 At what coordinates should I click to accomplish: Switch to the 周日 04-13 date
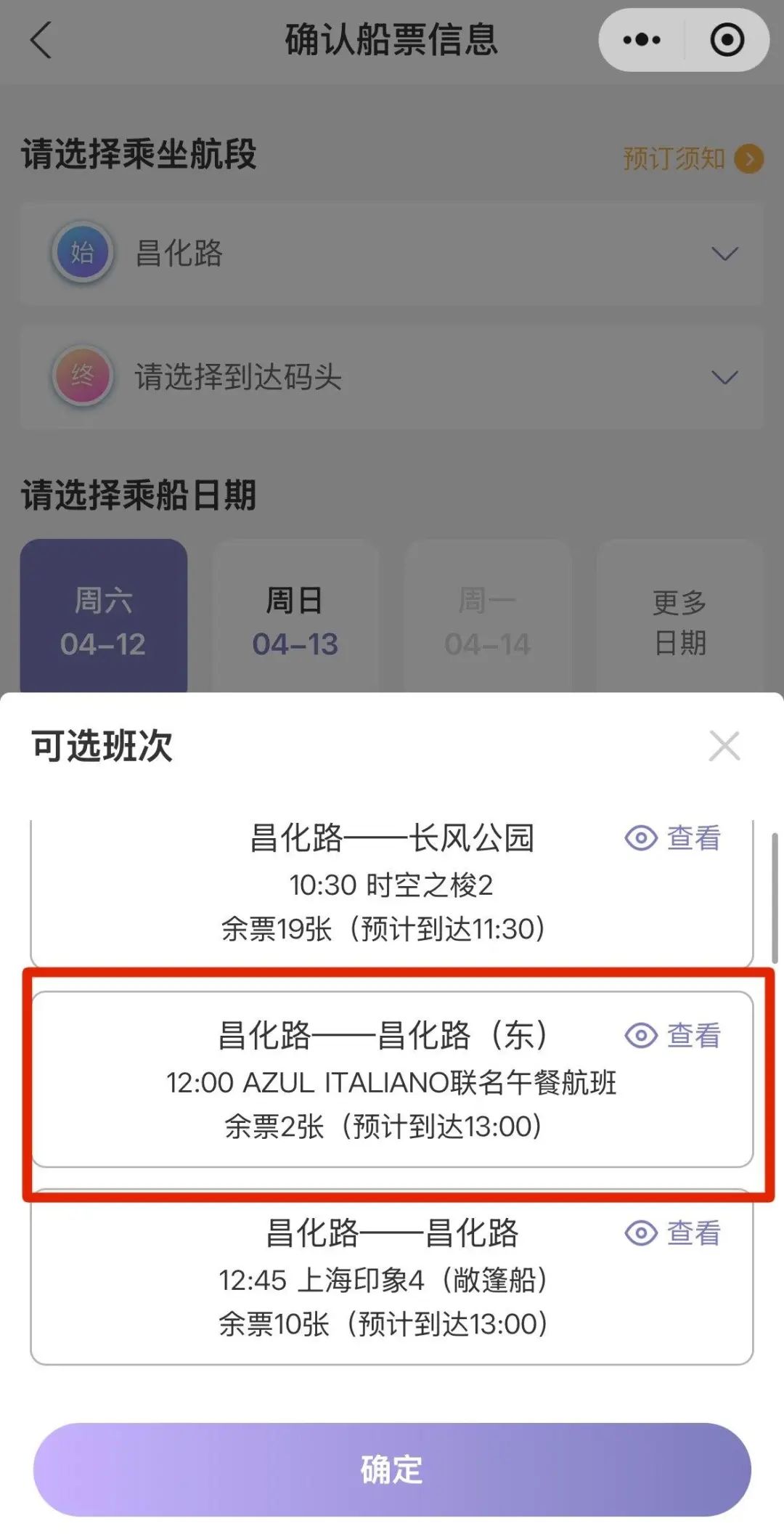(295, 621)
